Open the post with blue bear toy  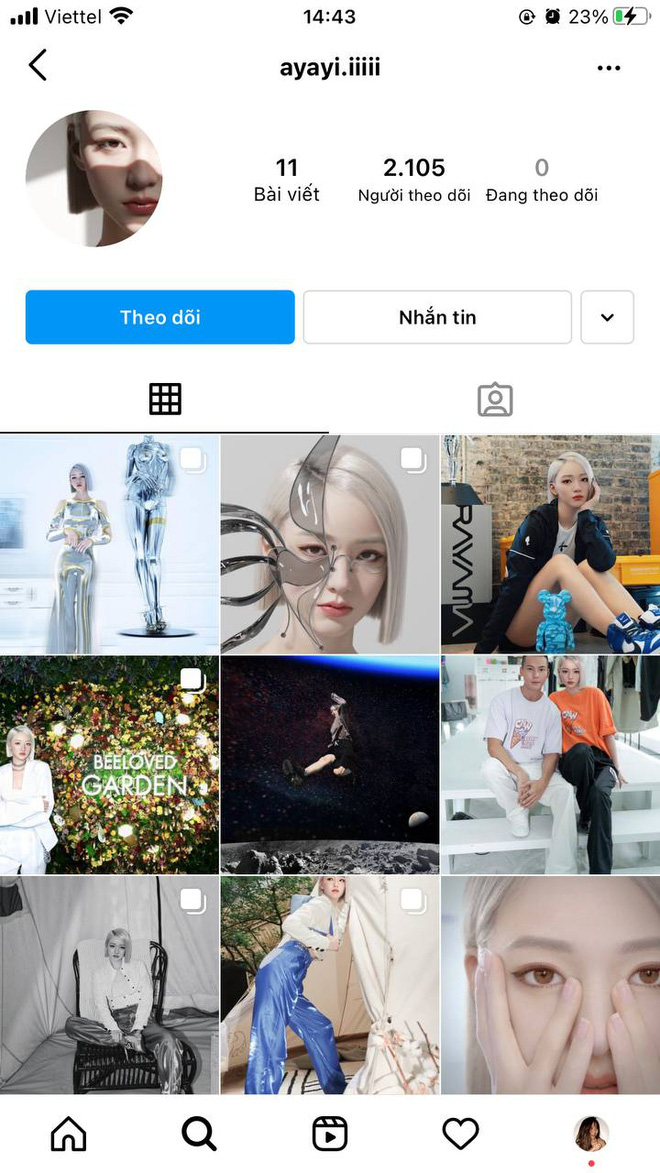click(550, 544)
